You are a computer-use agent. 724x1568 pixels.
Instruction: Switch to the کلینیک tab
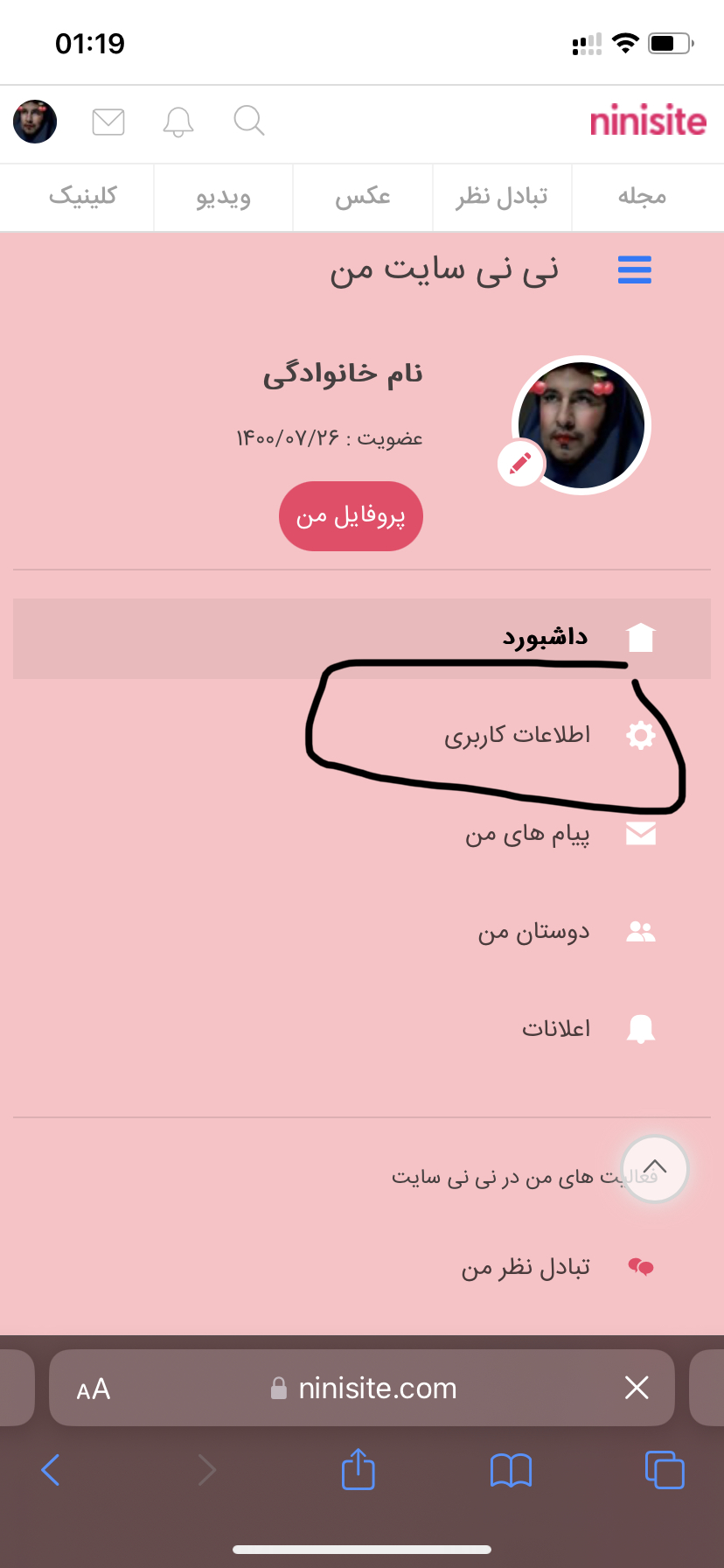pyautogui.click(x=83, y=197)
